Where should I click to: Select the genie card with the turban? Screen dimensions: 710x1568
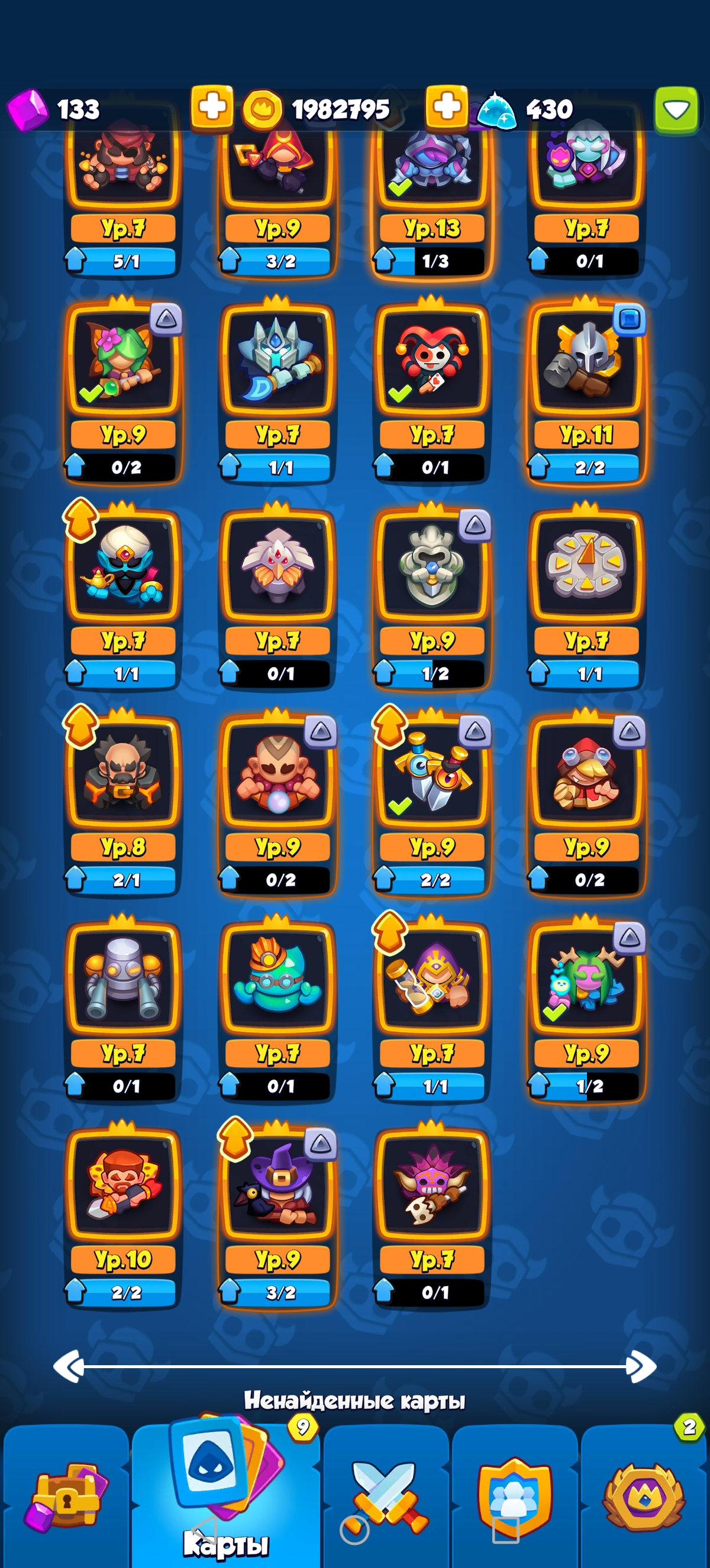123,596
